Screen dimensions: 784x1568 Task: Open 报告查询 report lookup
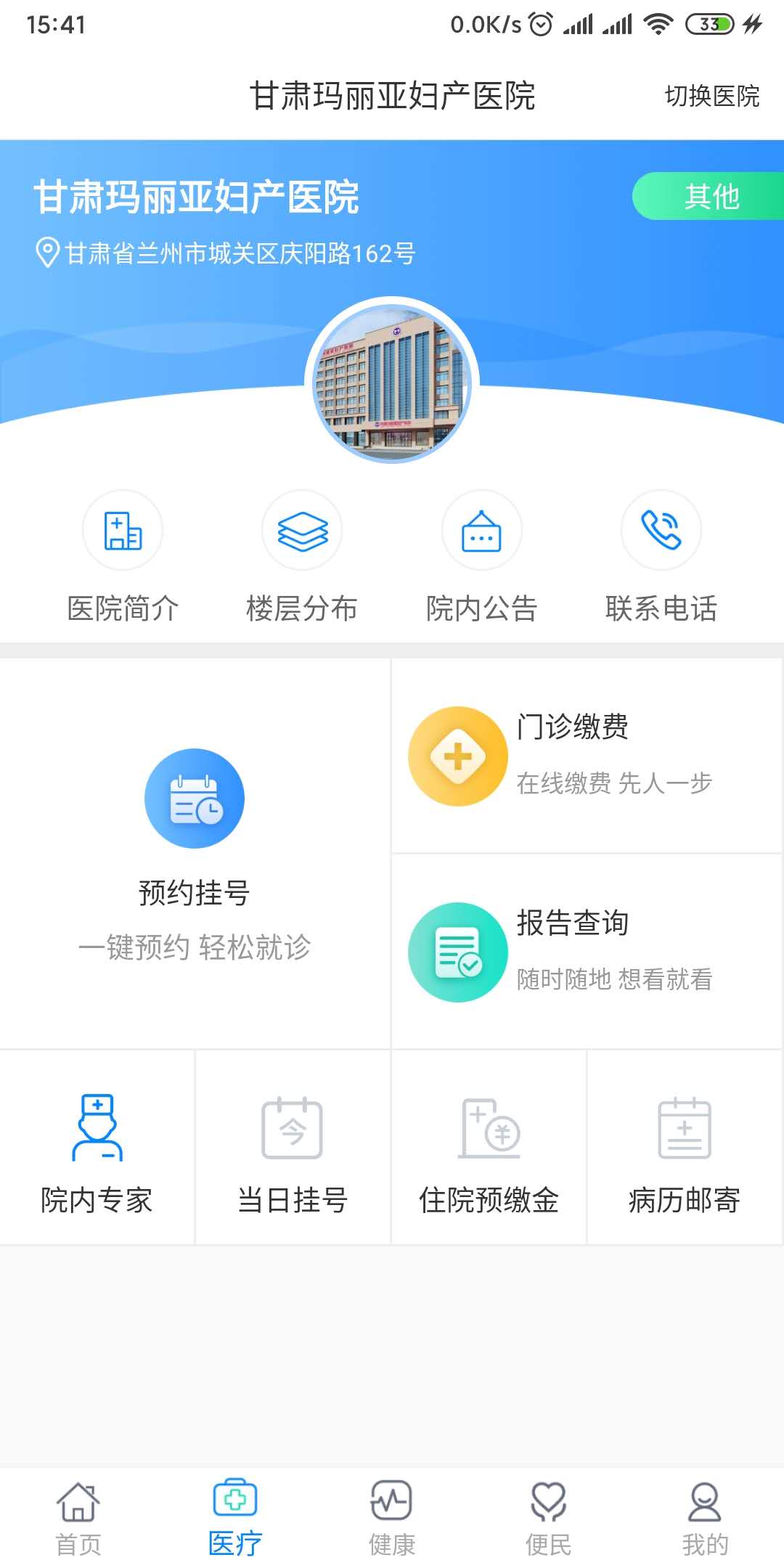(x=587, y=952)
